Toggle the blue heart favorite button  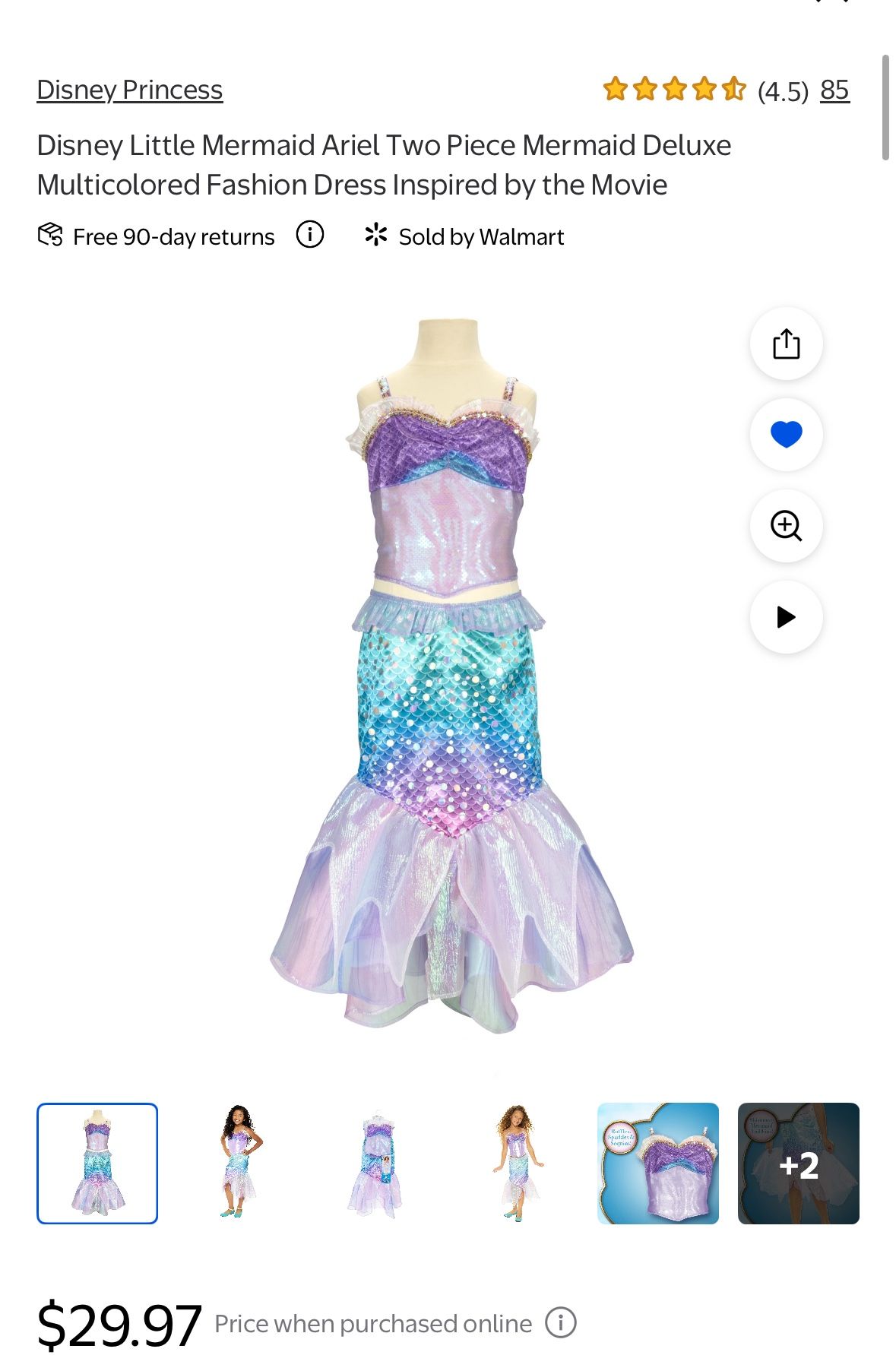[786, 435]
